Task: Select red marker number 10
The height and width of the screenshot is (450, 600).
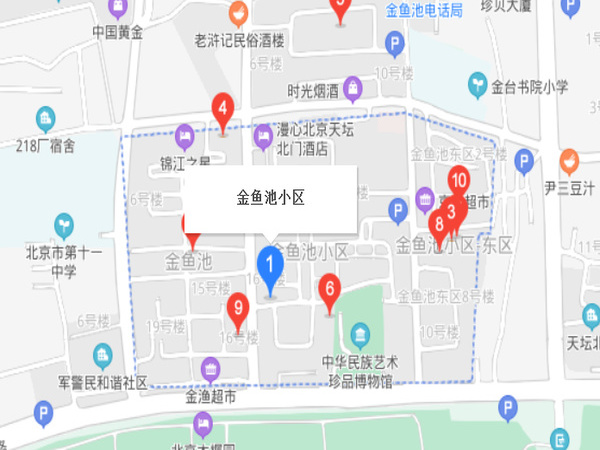Action: tap(459, 181)
